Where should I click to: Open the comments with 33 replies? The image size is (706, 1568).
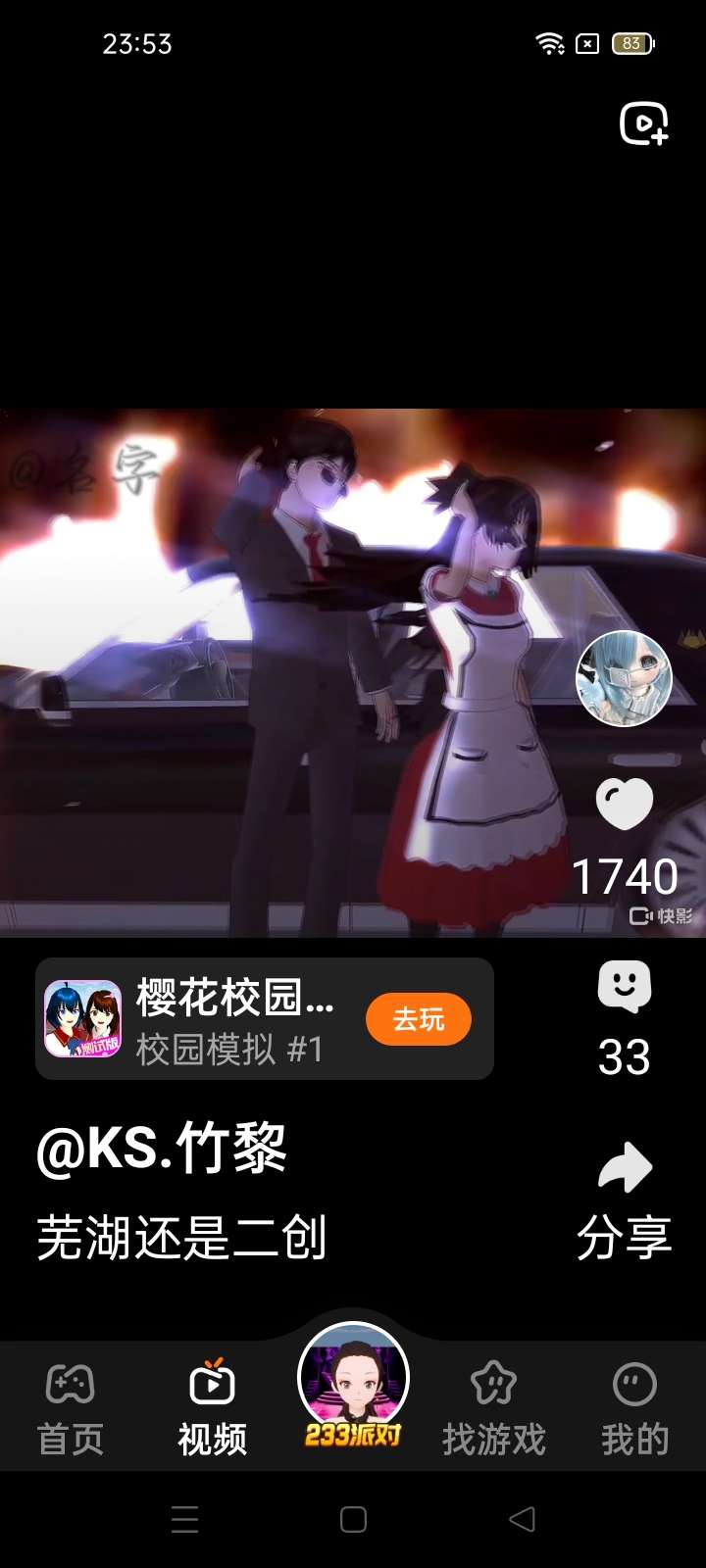[625, 987]
